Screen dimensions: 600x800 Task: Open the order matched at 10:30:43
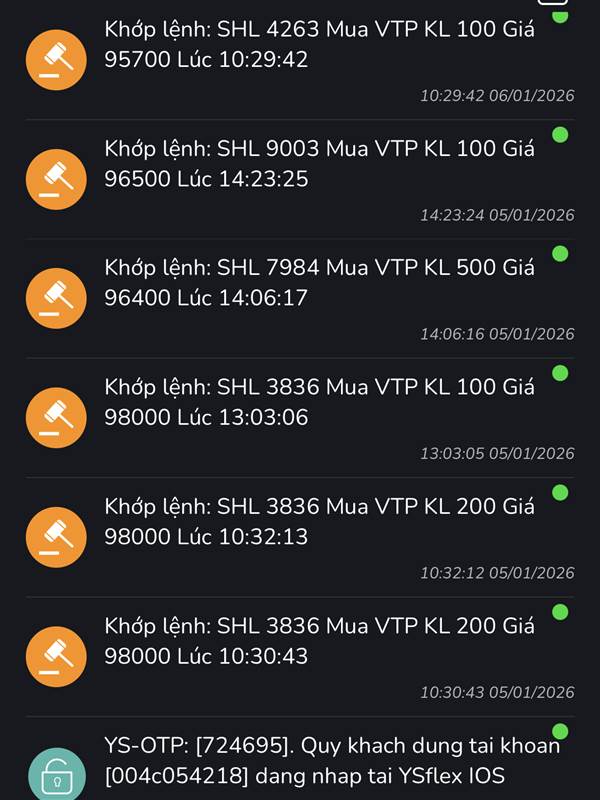(320, 642)
